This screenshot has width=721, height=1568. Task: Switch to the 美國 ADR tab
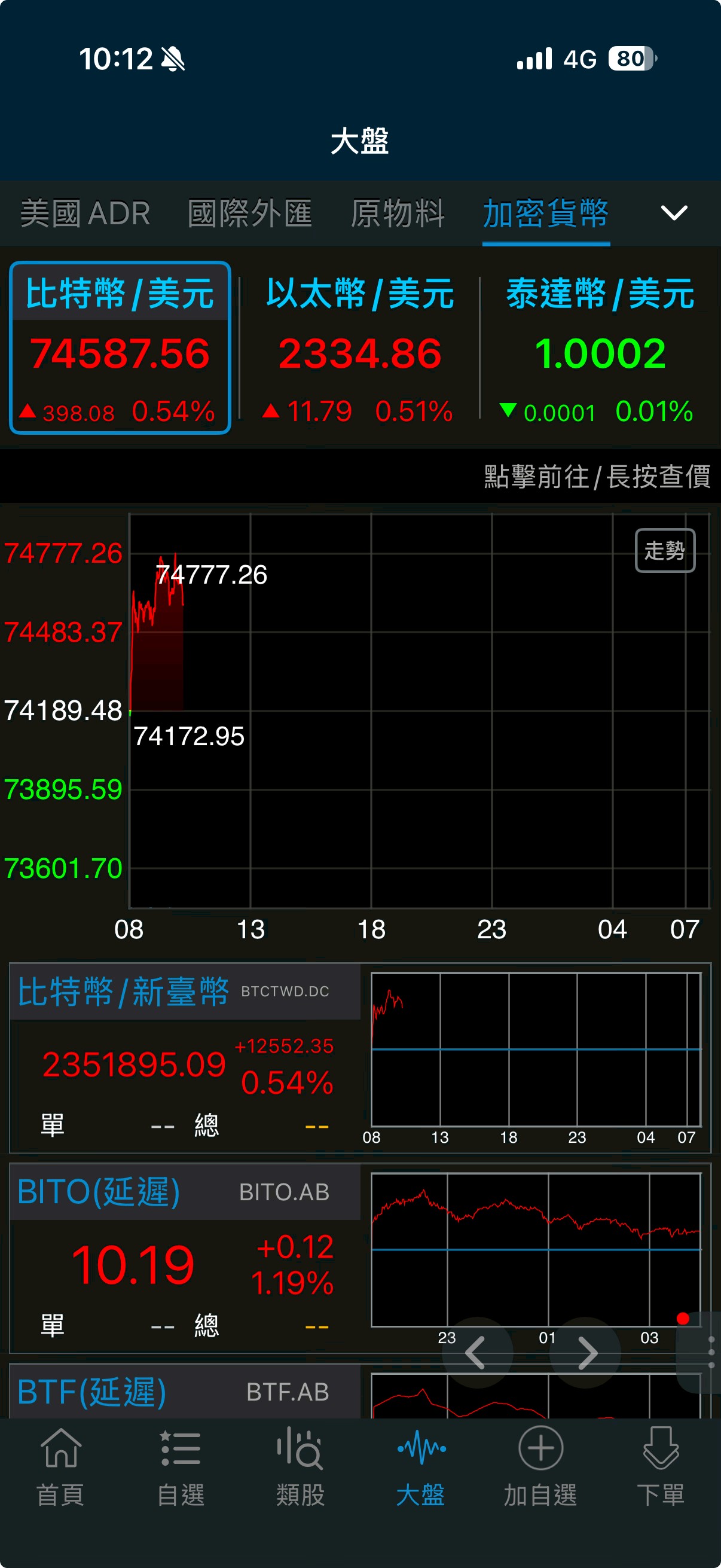point(85,213)
